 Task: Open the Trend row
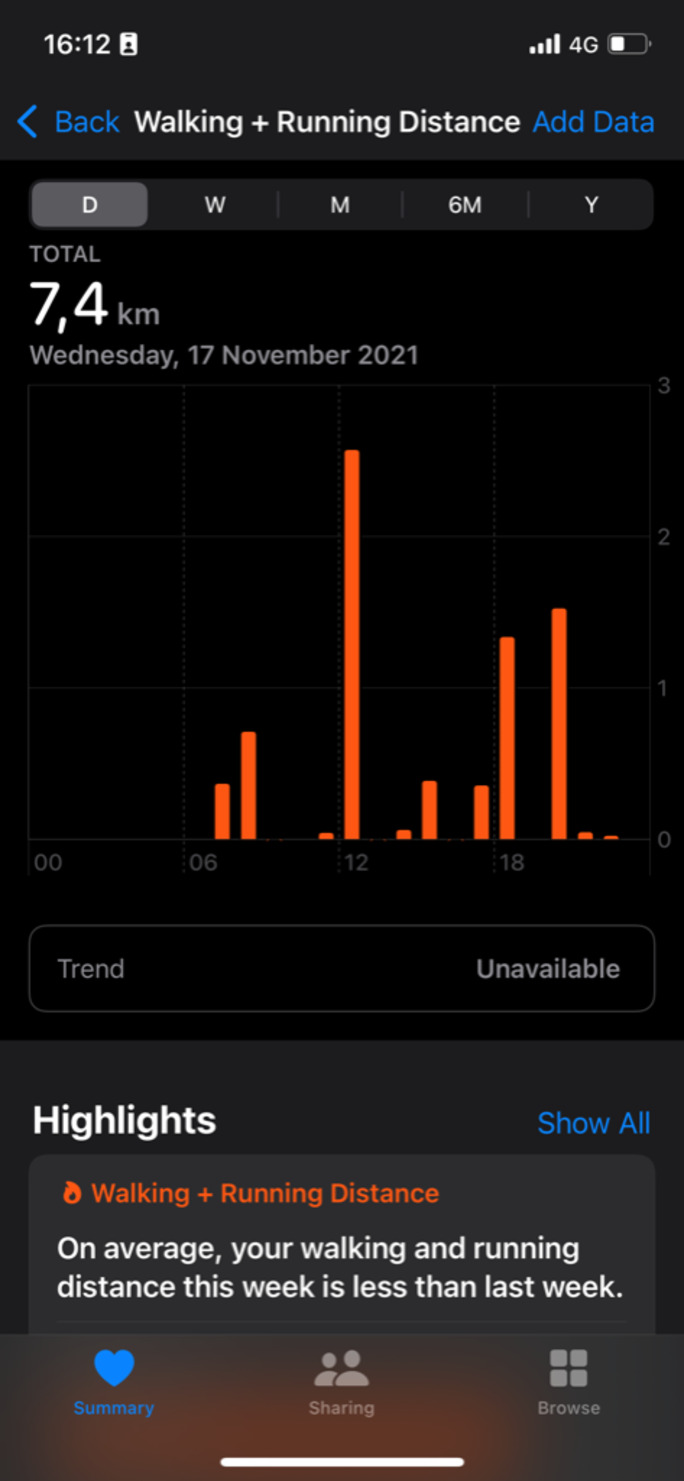(x=342, y=968)
